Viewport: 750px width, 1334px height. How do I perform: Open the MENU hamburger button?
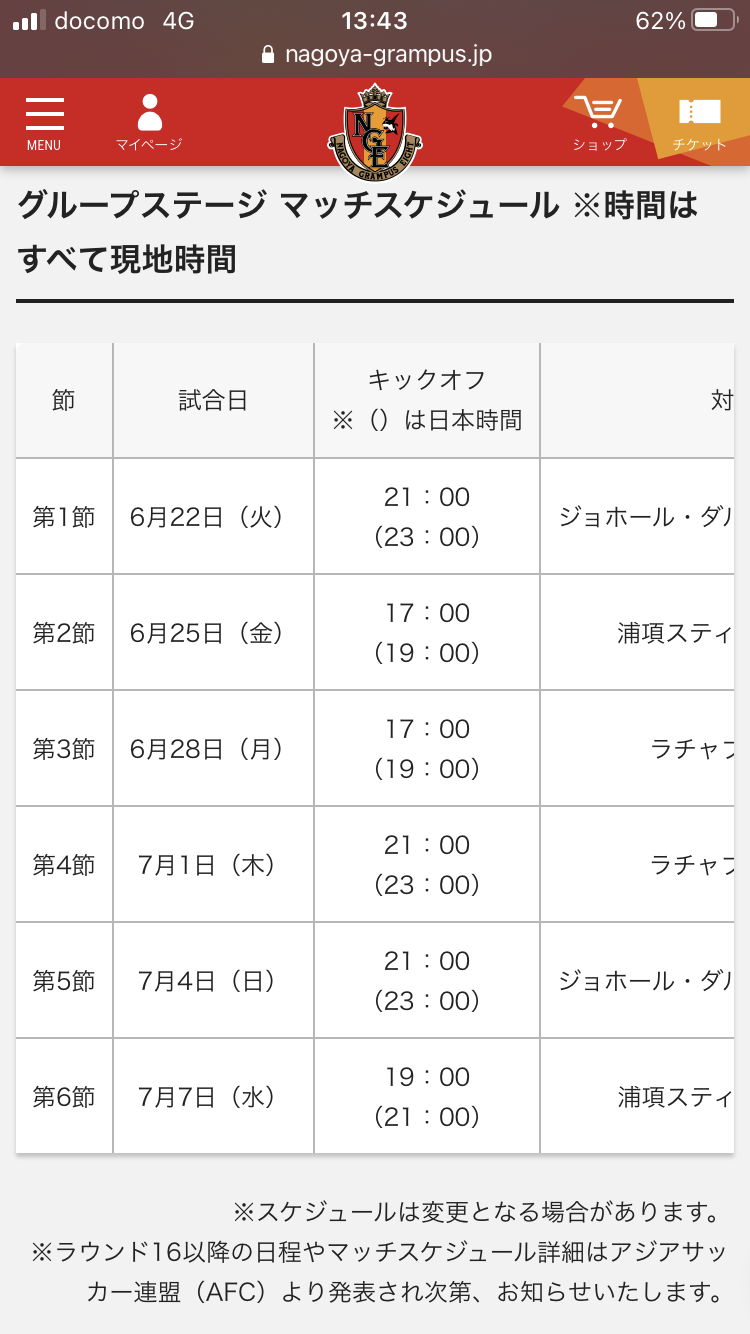[44, 122]
